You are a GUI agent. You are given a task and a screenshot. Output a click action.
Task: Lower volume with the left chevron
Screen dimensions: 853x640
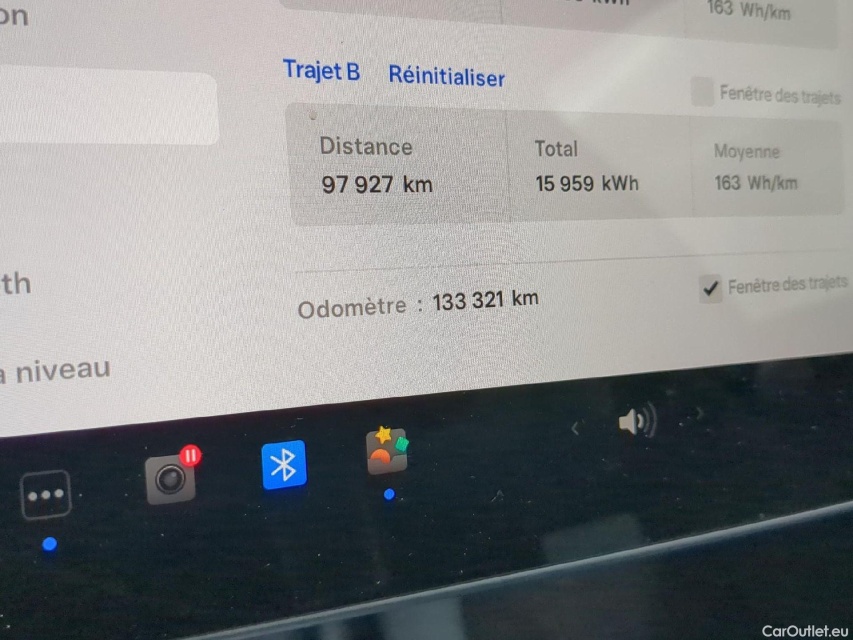click(x=575, y=428)
